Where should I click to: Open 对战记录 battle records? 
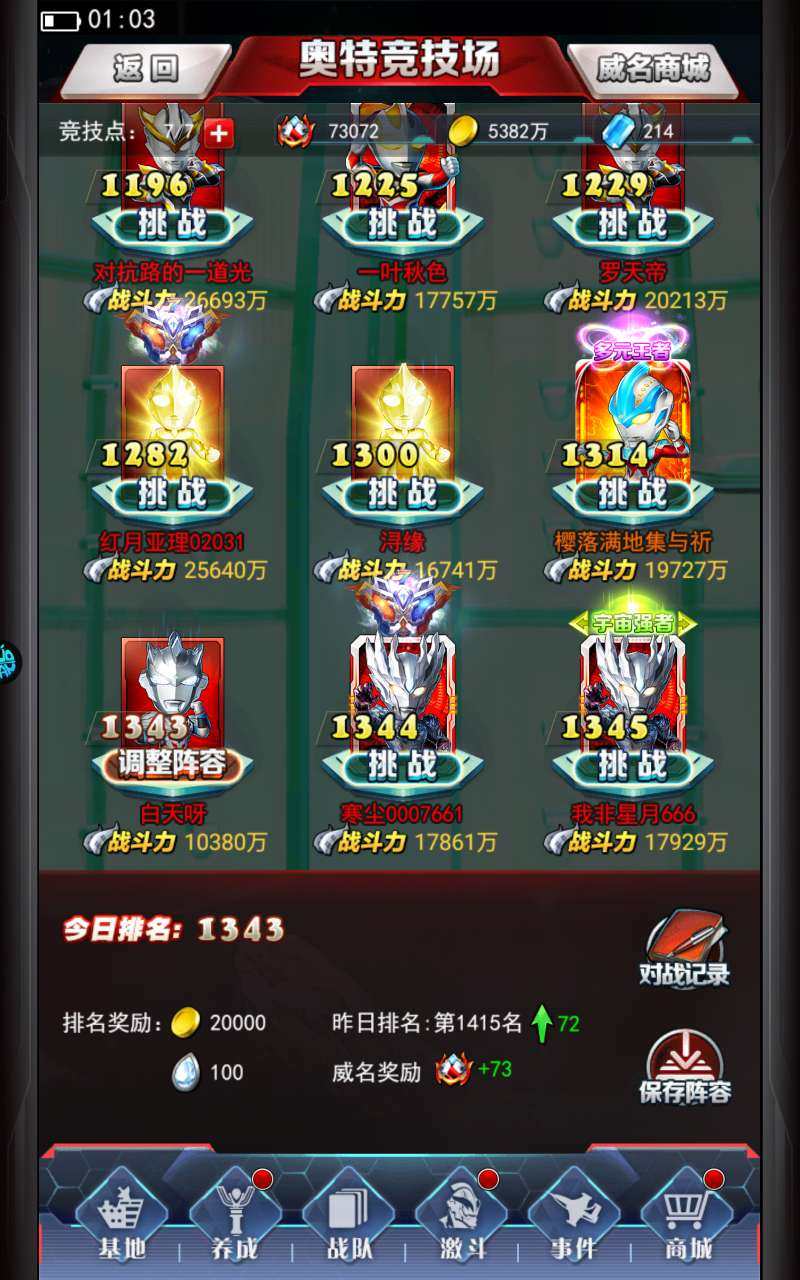(x=685, y=950)
